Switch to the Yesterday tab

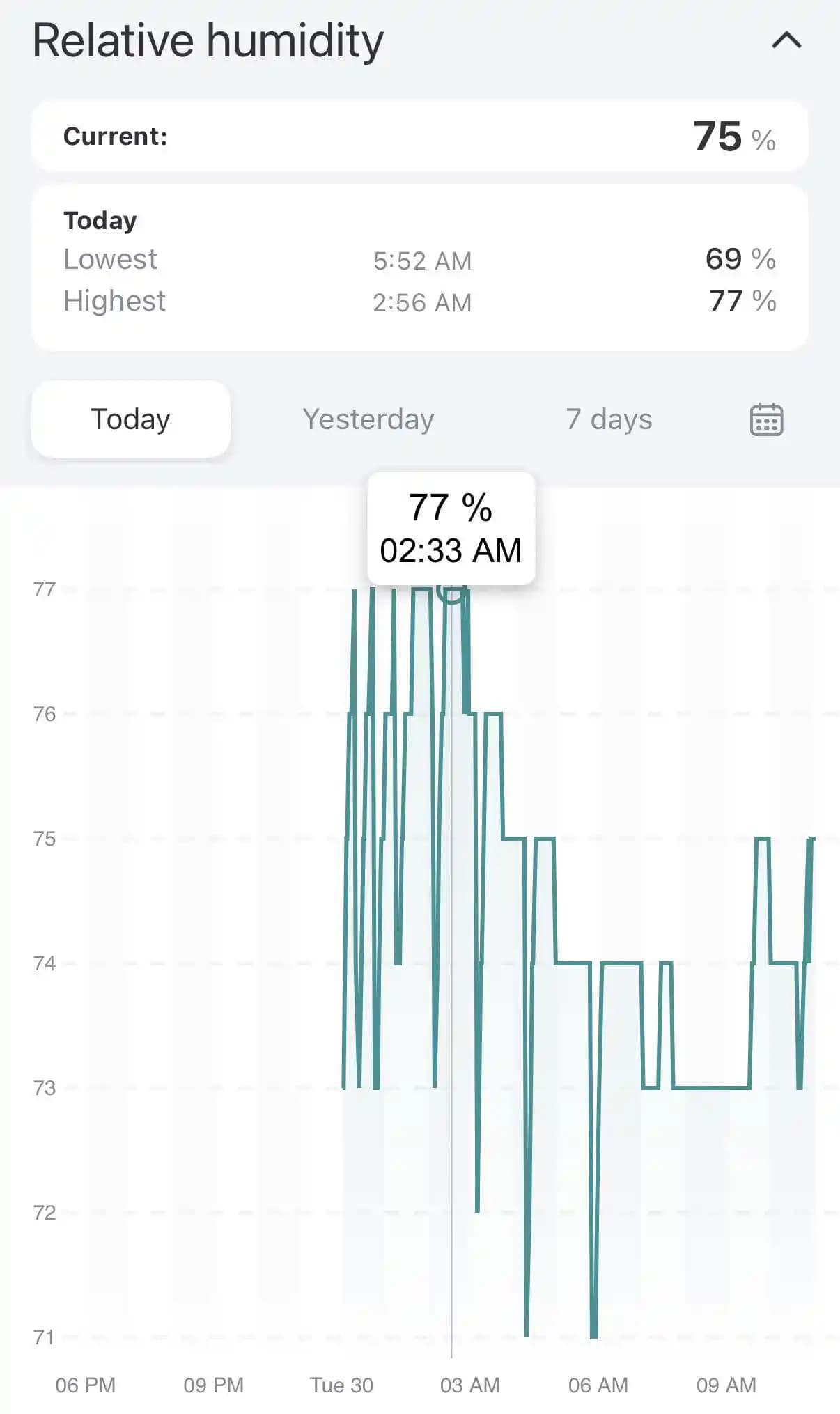(368, 419)
